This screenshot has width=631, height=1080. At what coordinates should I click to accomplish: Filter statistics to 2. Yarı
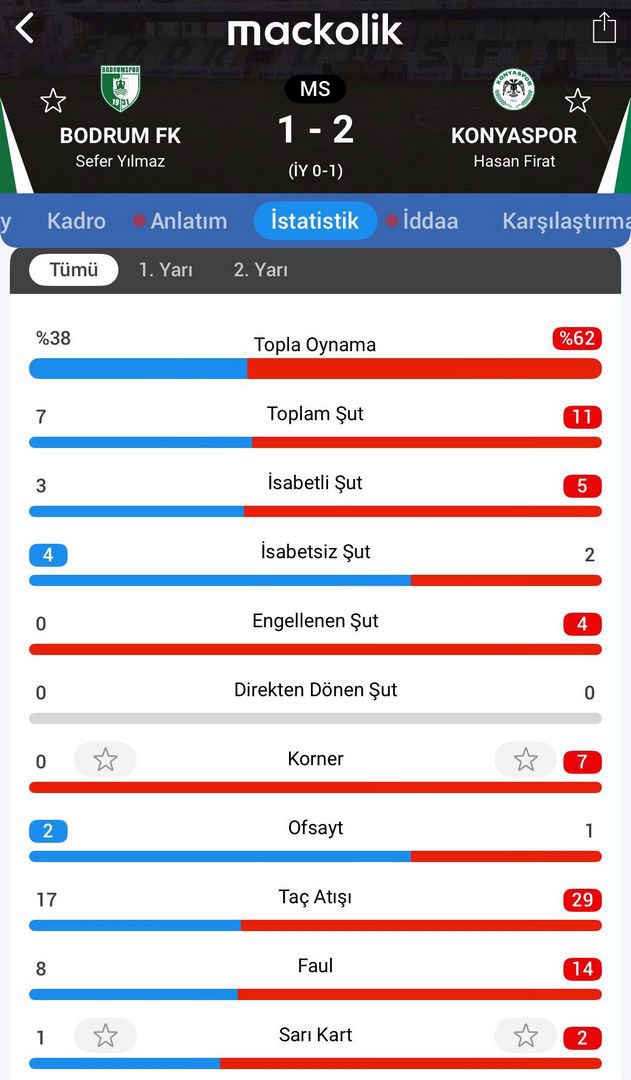pos(261,270)
